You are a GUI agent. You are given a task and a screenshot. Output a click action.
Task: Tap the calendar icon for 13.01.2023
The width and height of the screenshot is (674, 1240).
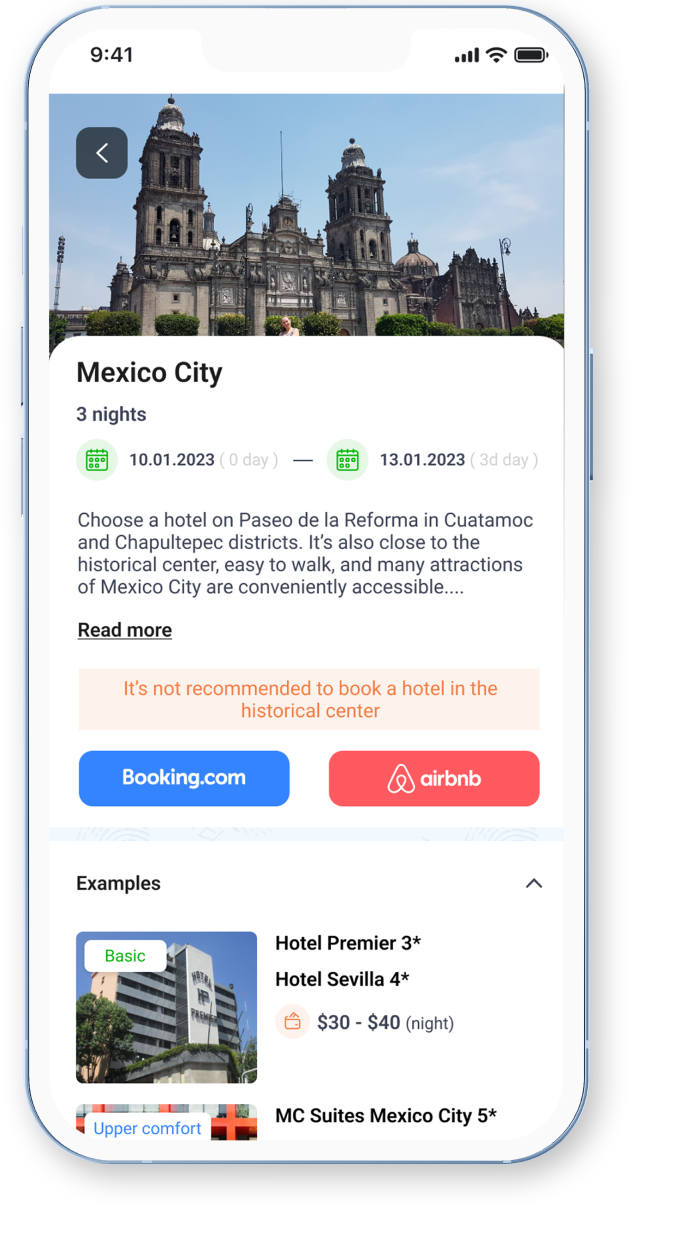347,460
